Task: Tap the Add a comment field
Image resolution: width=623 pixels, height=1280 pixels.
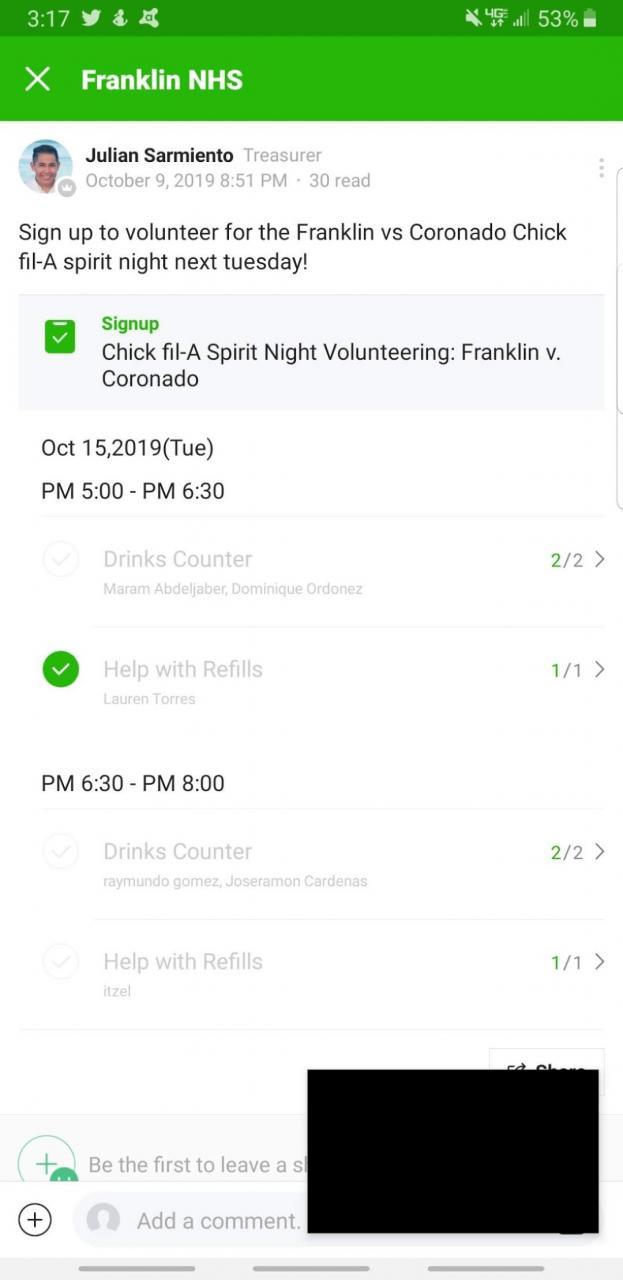Action: pos(200,1220)
